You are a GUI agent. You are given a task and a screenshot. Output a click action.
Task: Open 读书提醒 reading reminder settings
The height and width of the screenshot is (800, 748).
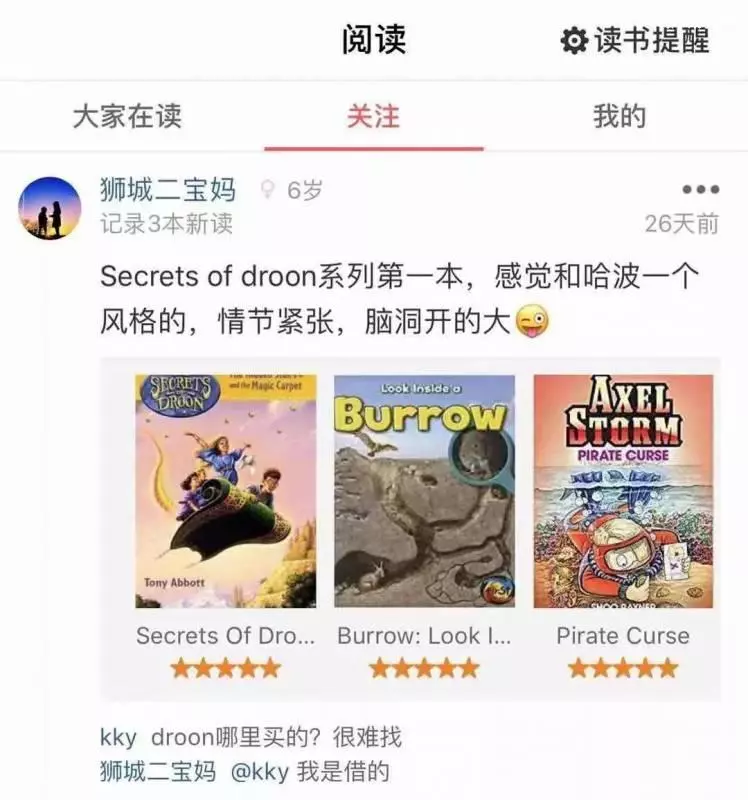tap(635, 41)
